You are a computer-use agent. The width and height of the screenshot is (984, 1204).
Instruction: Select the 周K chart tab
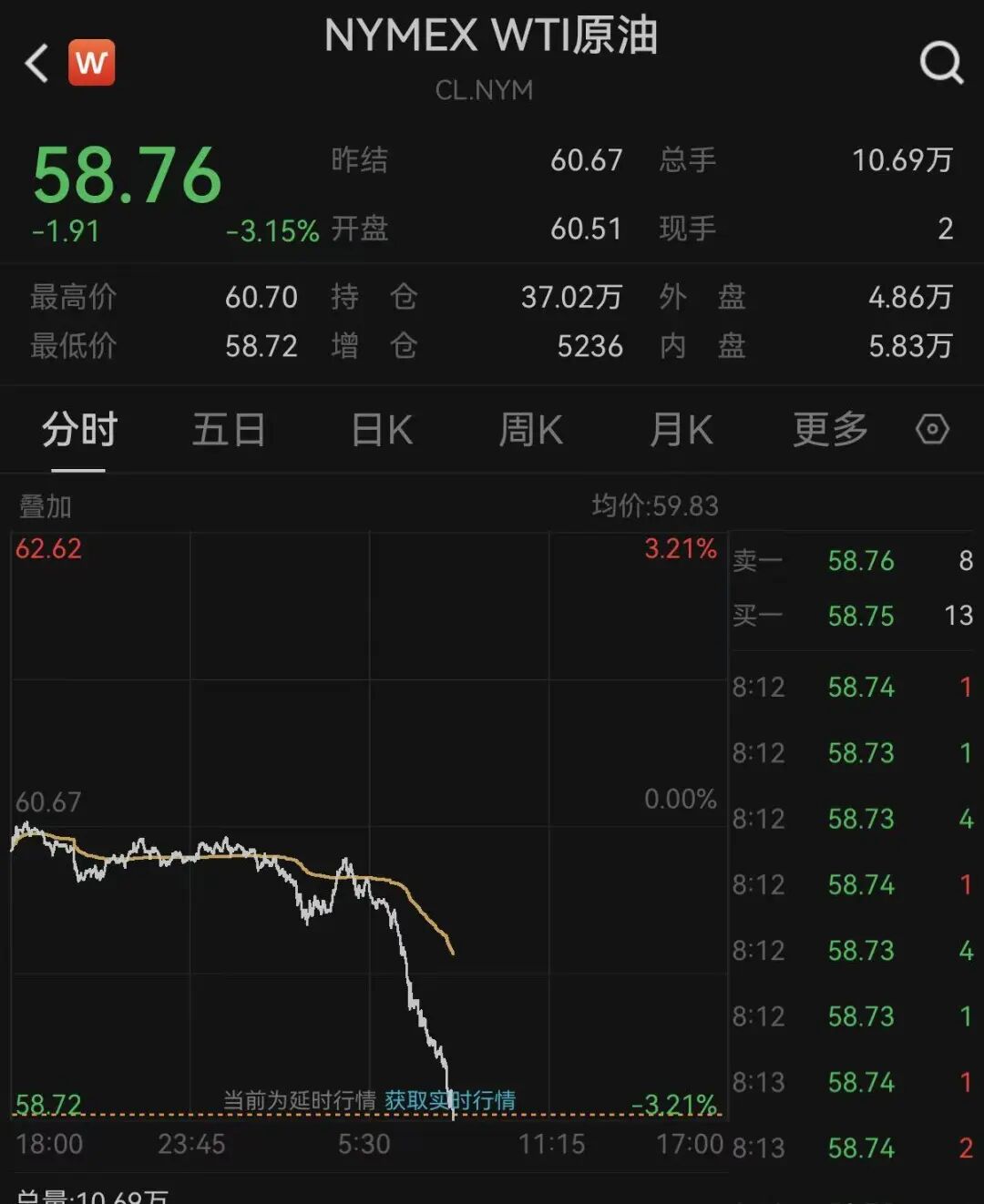530,429
